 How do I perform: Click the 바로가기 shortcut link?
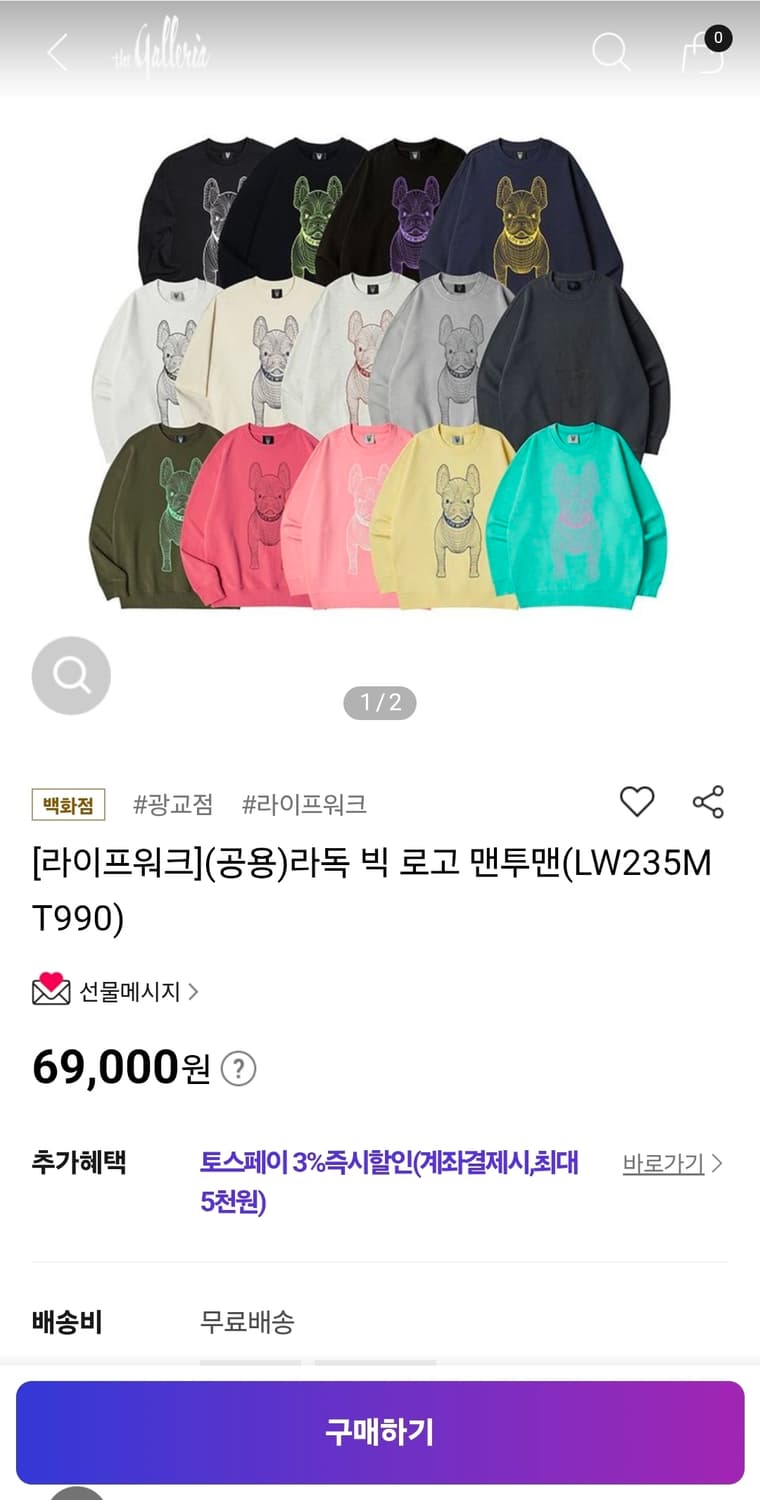click(667, 1164)
